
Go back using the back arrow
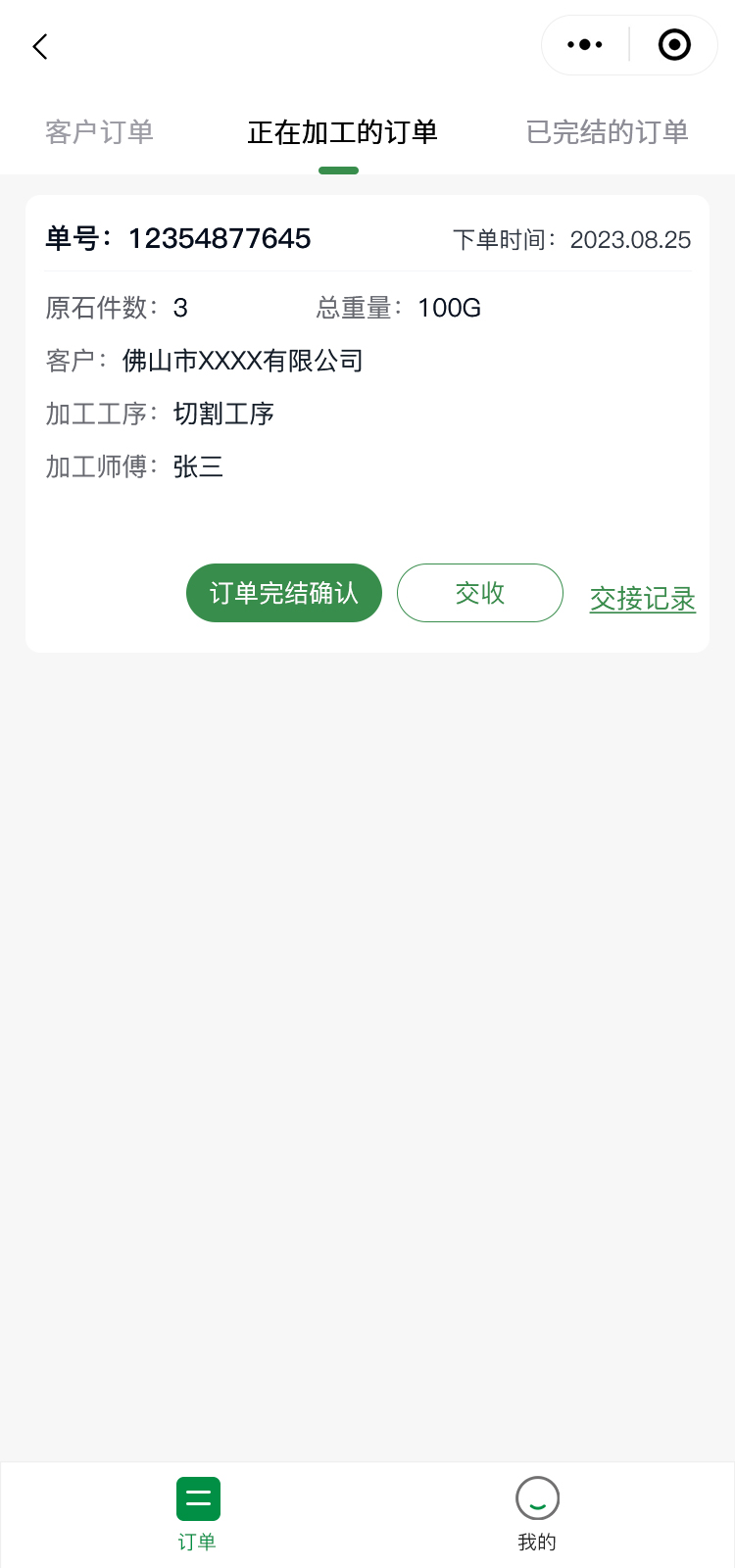40,46
